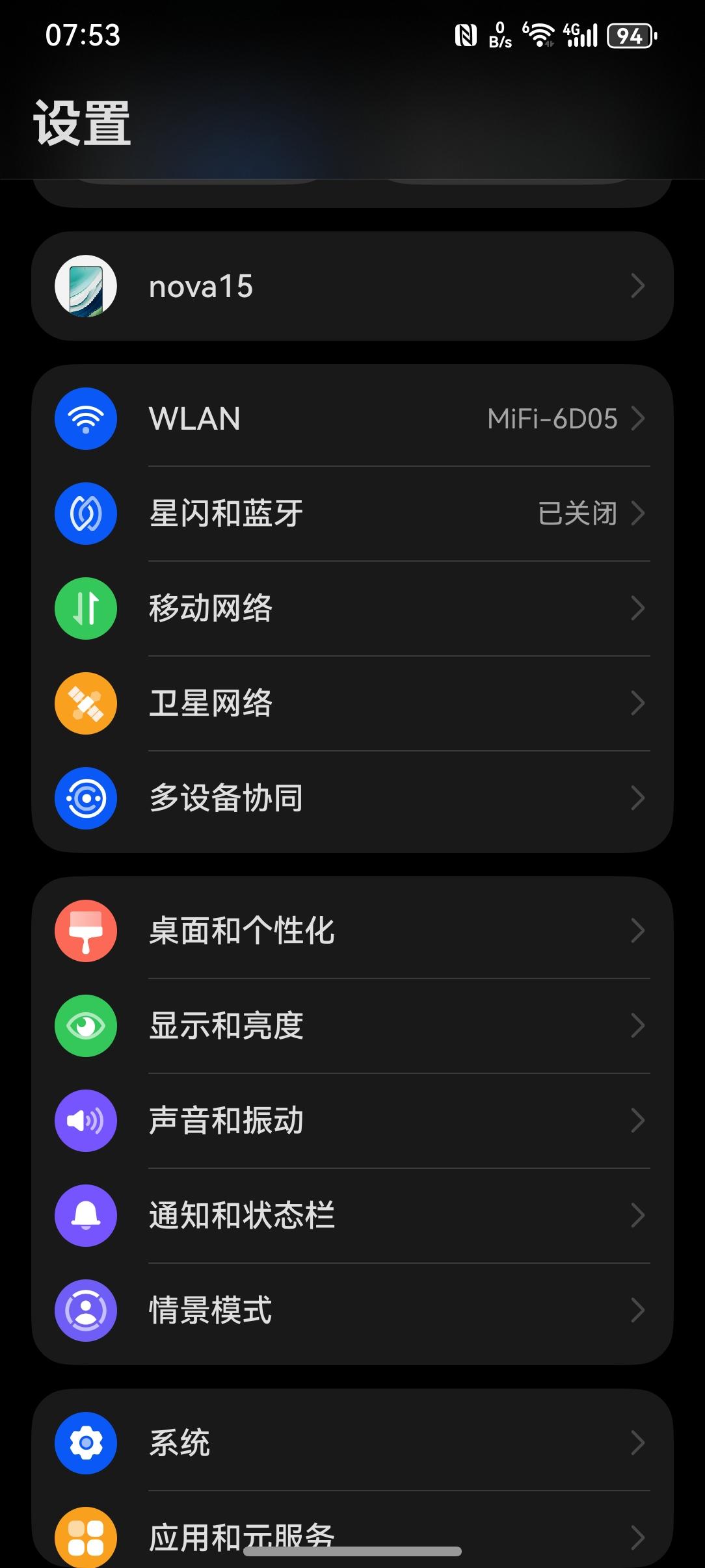This screenshot has width=705, height=1568.
Task: Tap the 系统 gear icon
Action: click(85, 1443)
